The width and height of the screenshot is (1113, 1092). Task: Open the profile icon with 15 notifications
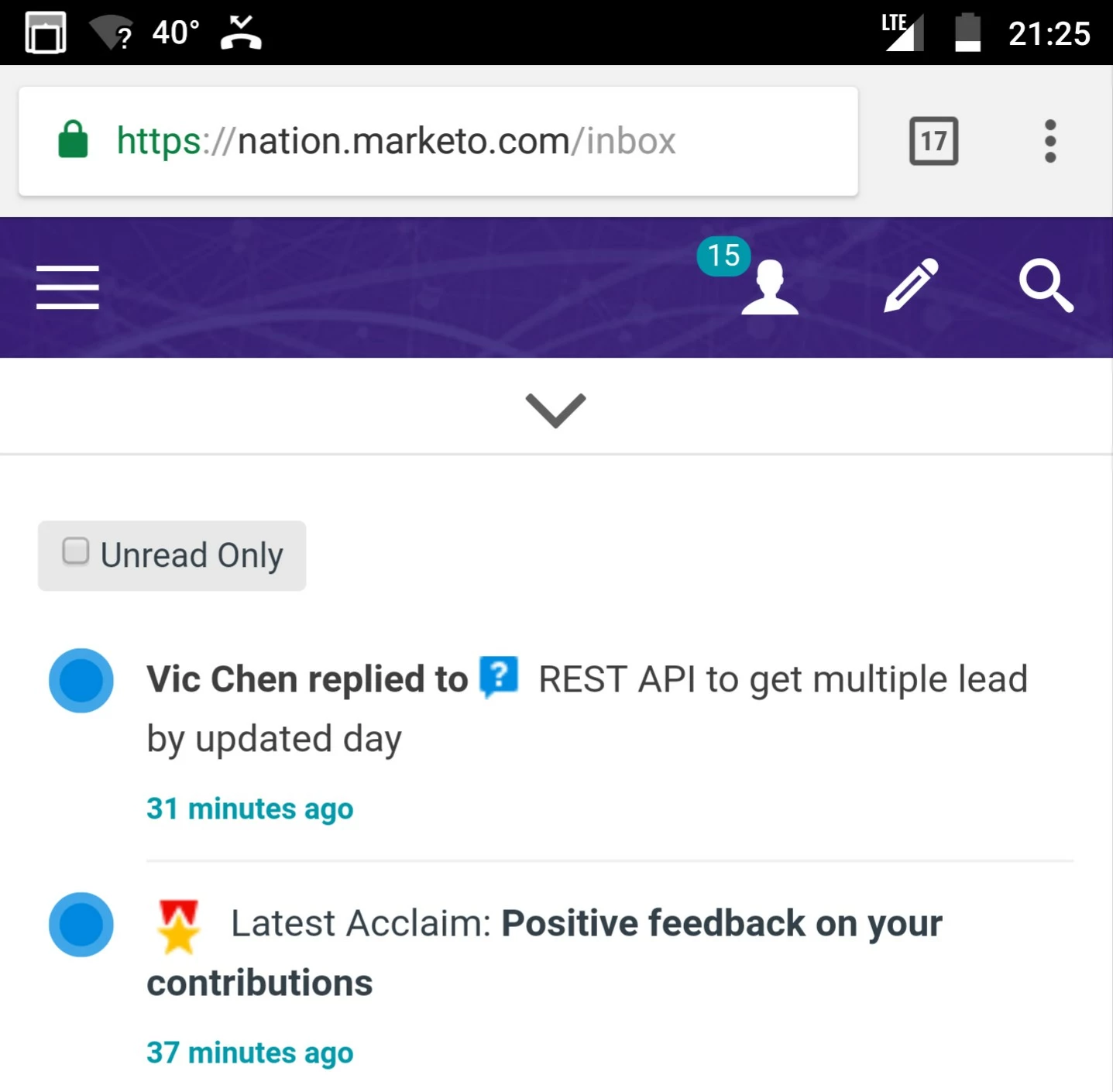pos(768,287)
